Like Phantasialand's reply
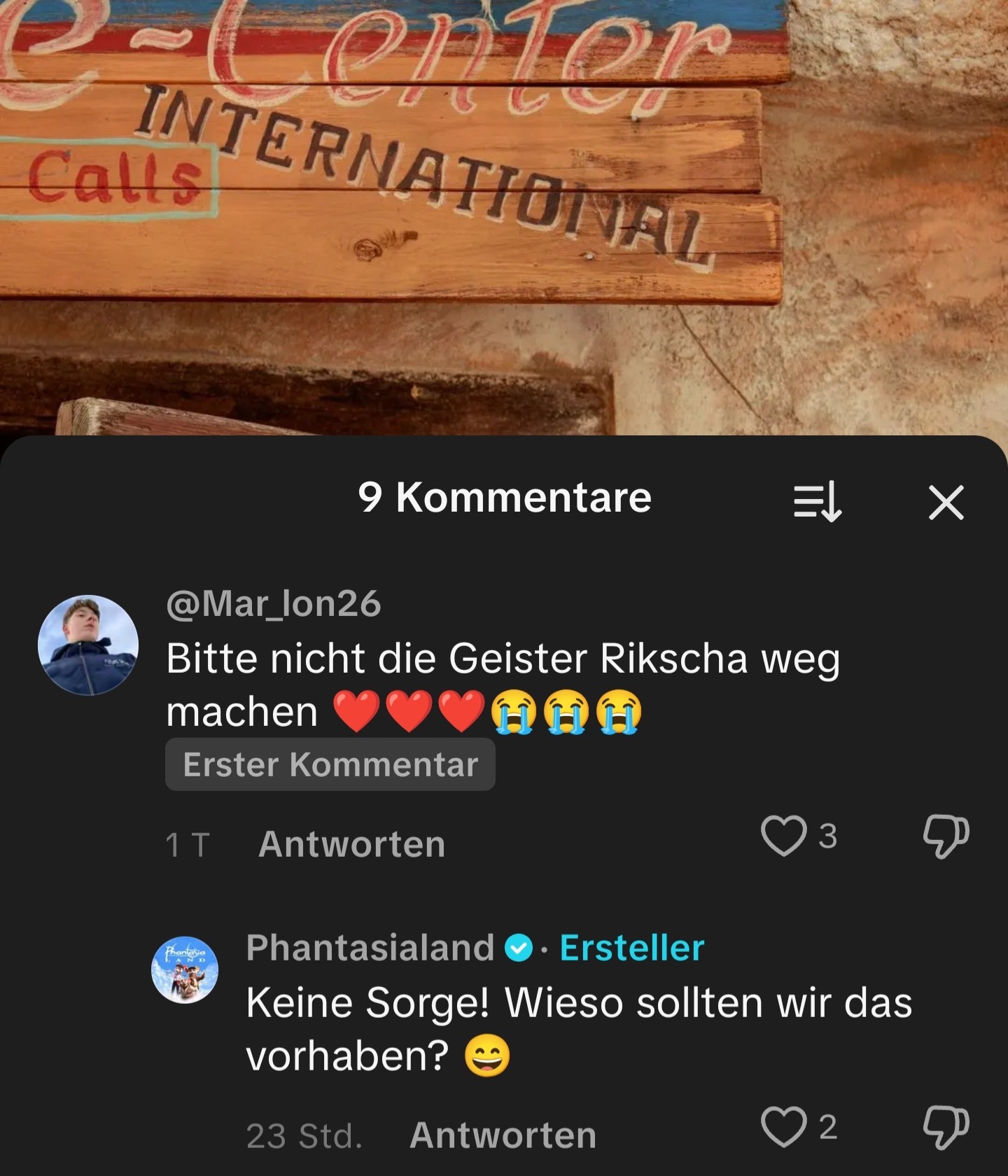This screenshot has width=1008, height=1176. pos(783,1127)
